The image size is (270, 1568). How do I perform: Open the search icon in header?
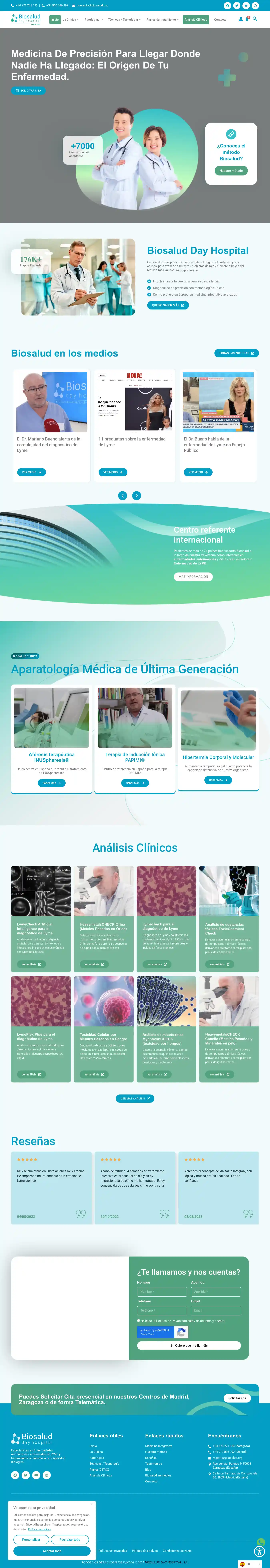pos(255,19)
